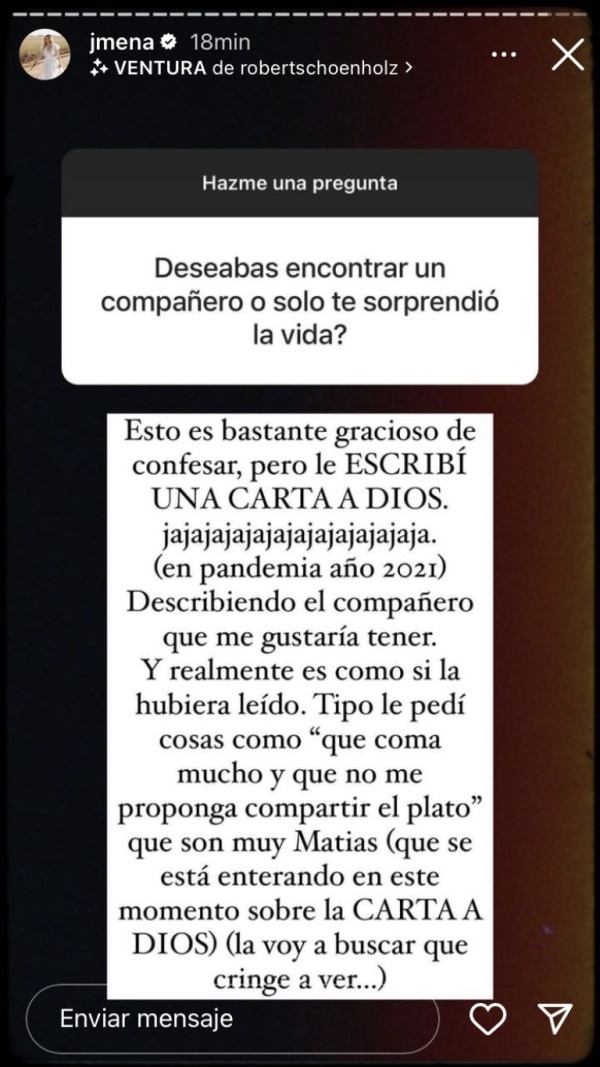Open jmena username profile link
Viewport: 600px width, 1067px height.
coord(118,43)
